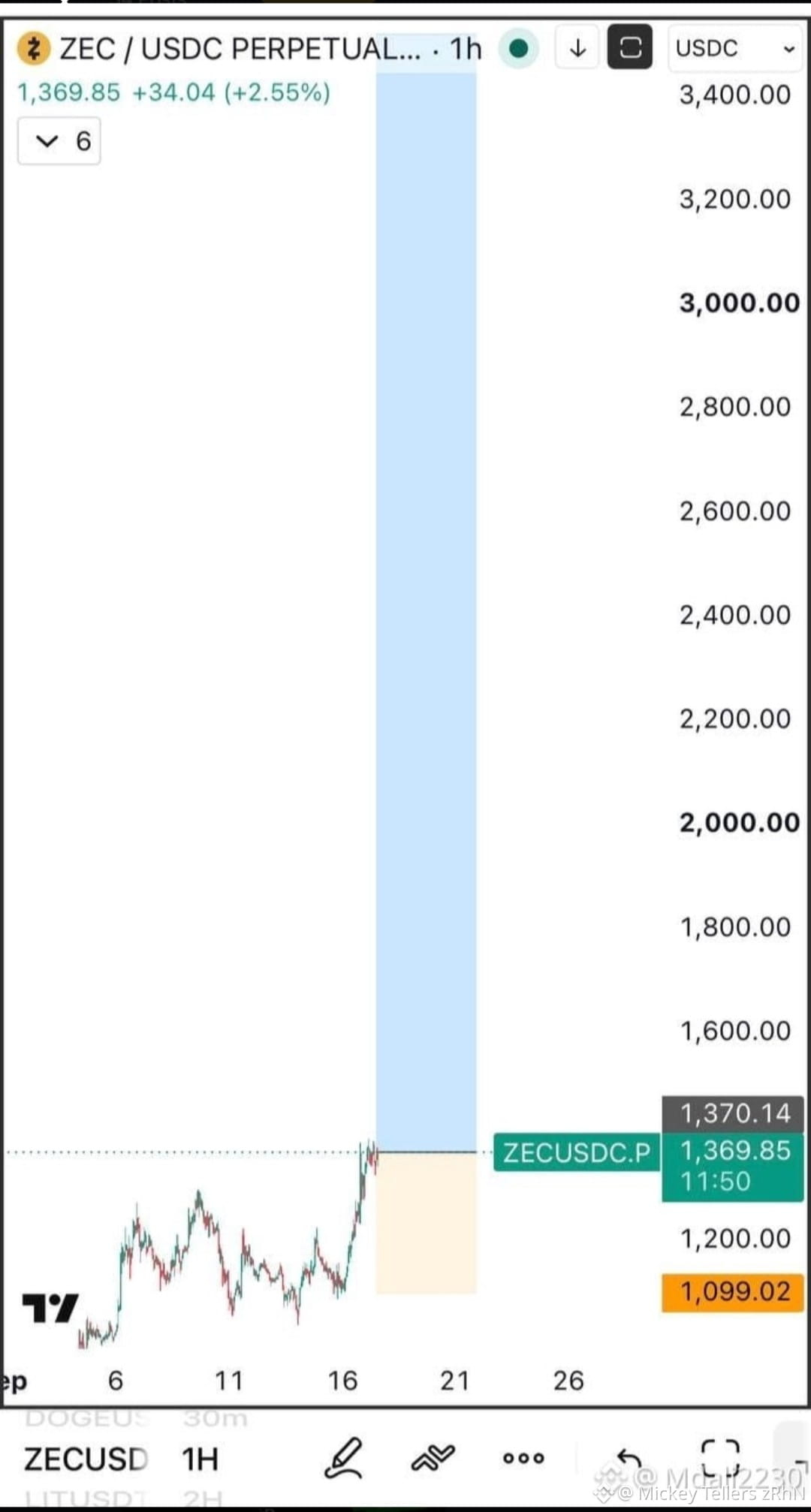
Task: Open the three-dot more menu
Action: (523, 1458)
